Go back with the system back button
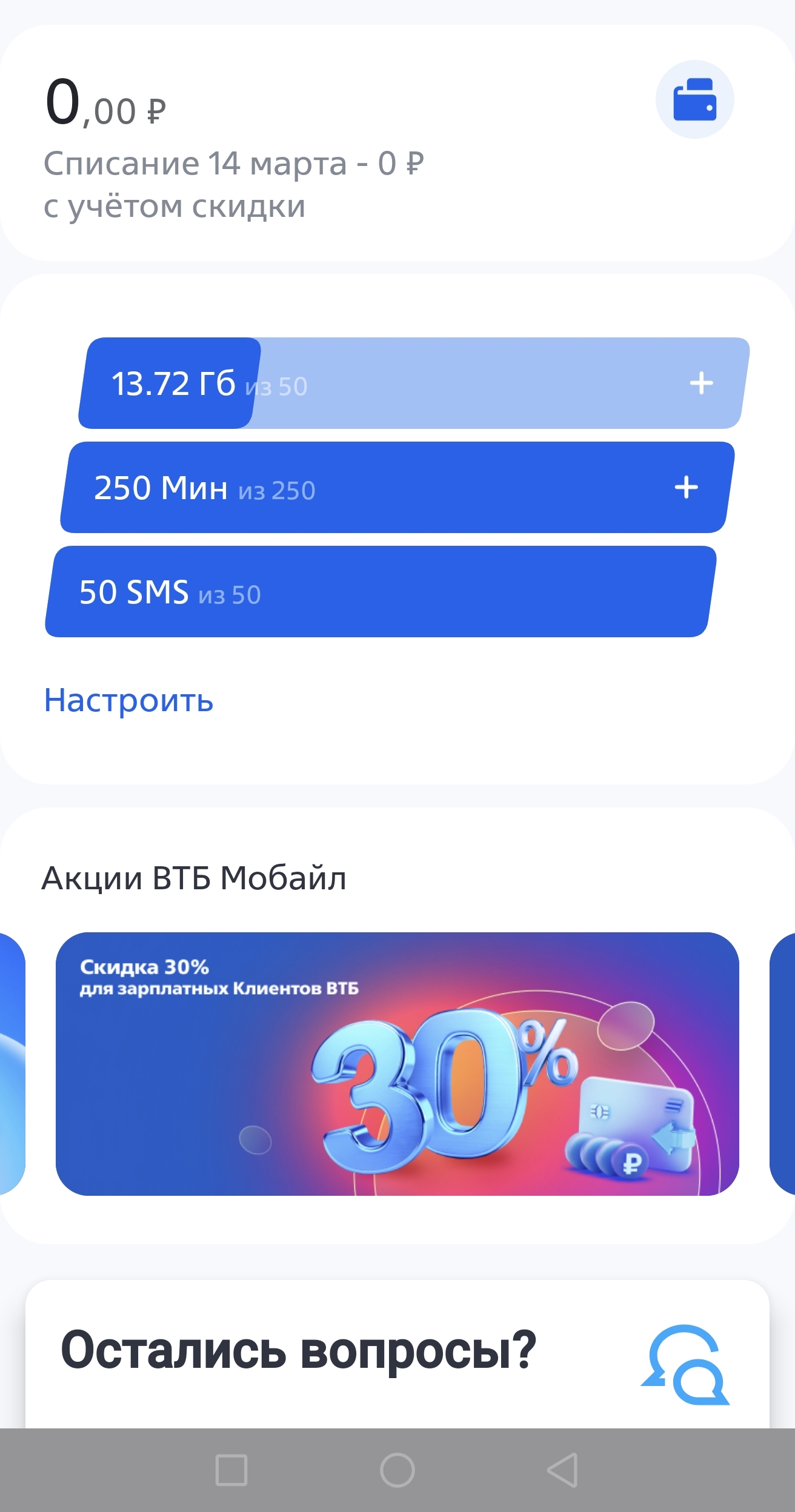Viewport: 795px width, 1512px height. coord(562,1470)
